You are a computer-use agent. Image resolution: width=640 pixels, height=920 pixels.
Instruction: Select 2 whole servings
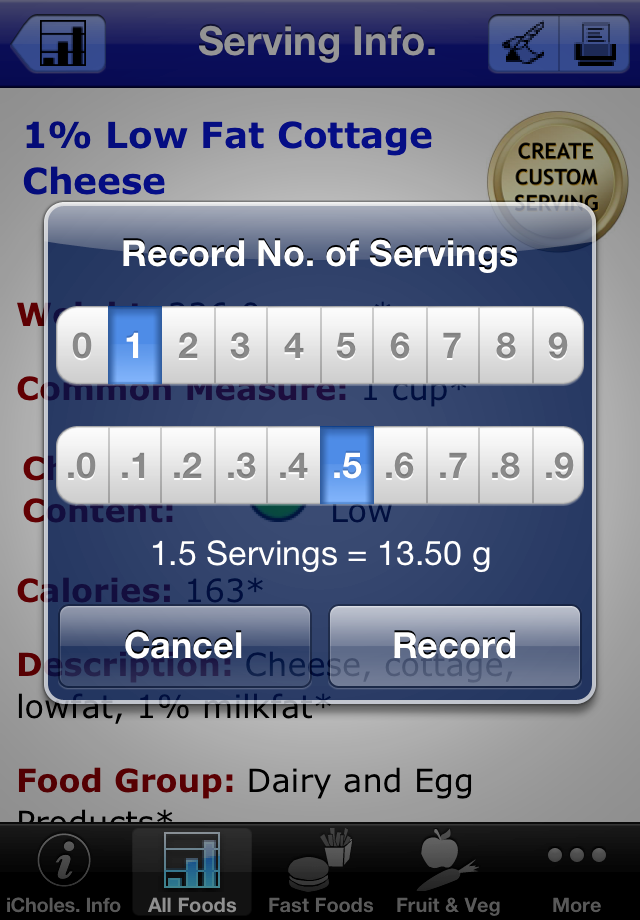click(188, 346)
